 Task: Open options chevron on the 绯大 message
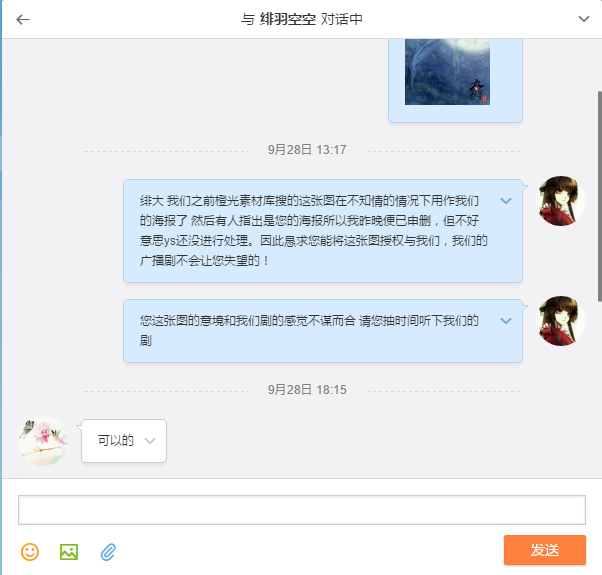coord(506,201)
